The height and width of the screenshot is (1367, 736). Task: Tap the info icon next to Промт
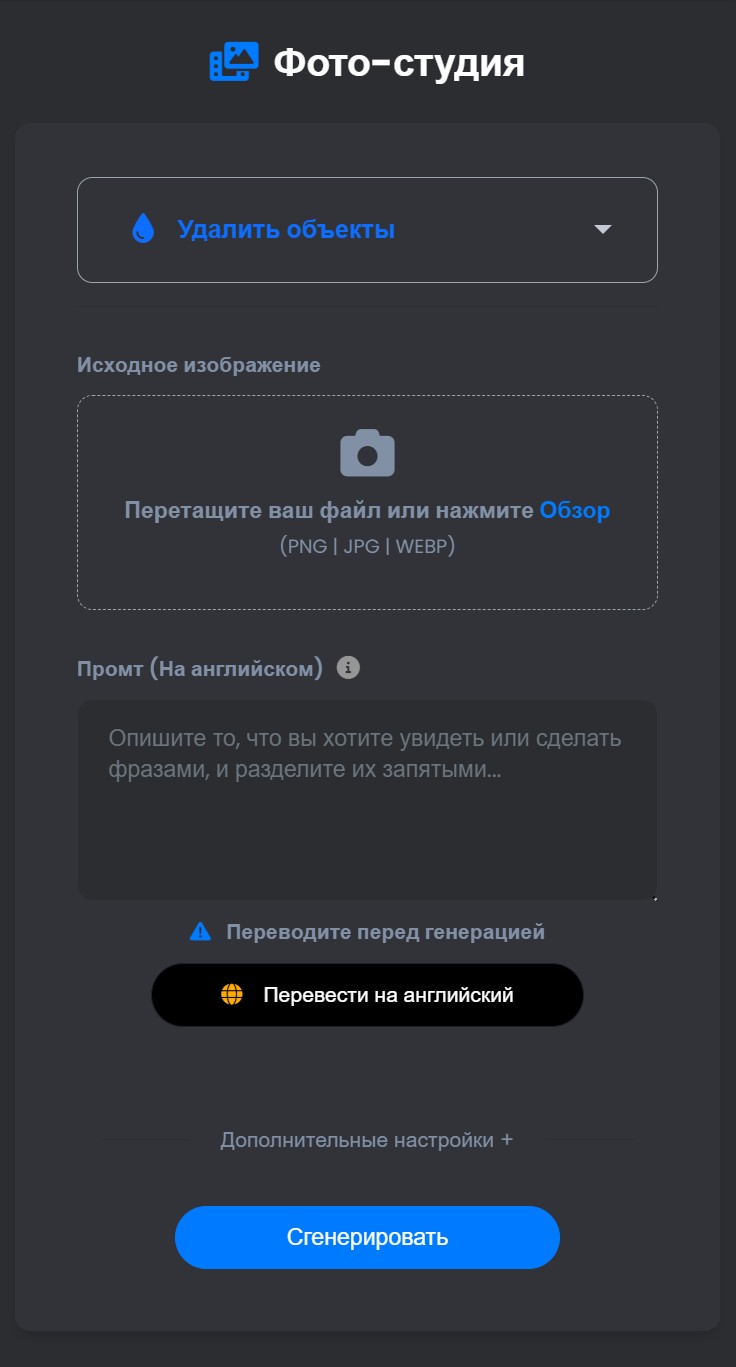[x=348, y=668]
